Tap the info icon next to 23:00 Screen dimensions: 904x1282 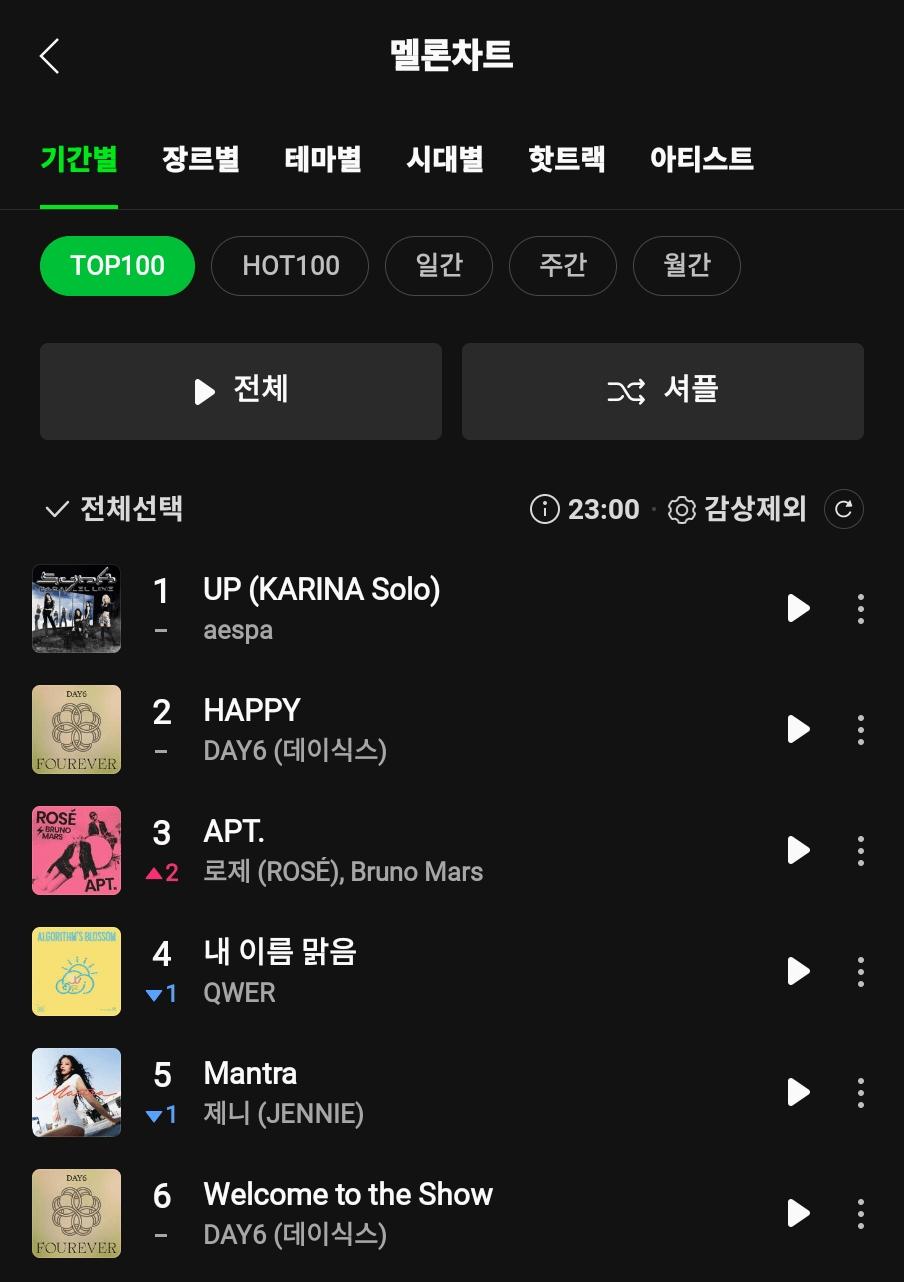tap(543, 509)
